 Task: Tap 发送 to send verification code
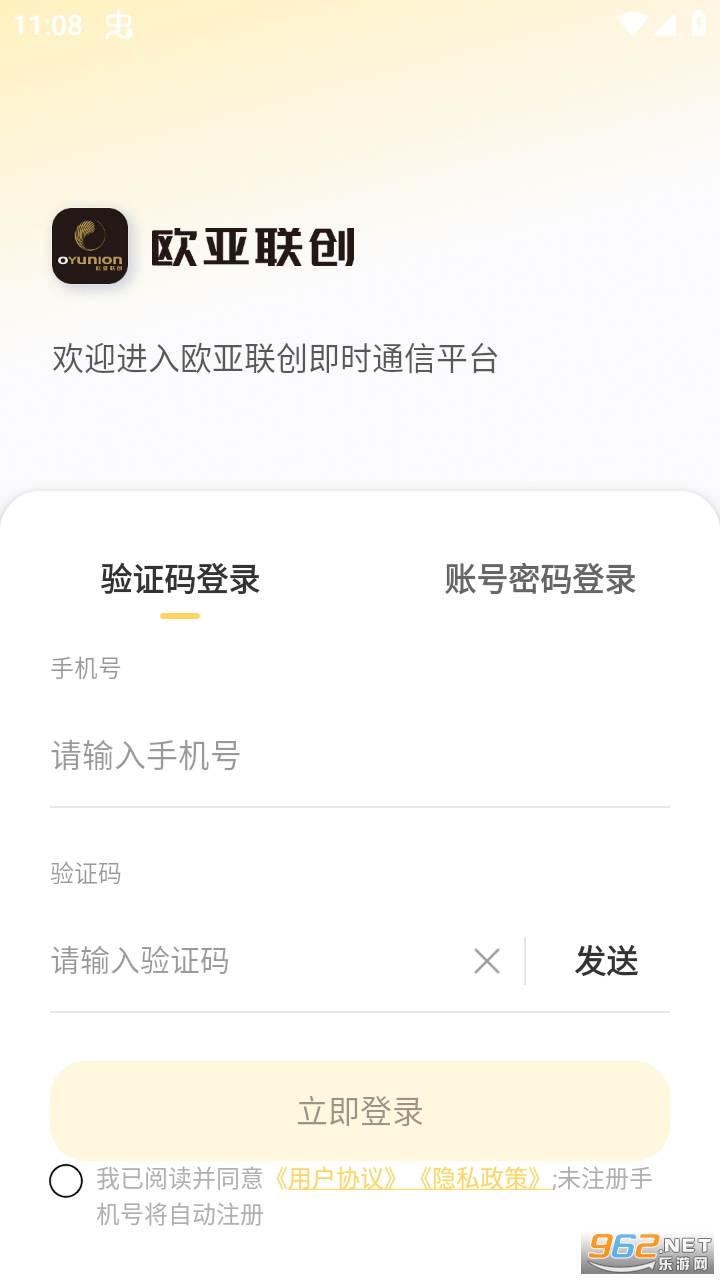click(x=606, y=962)
